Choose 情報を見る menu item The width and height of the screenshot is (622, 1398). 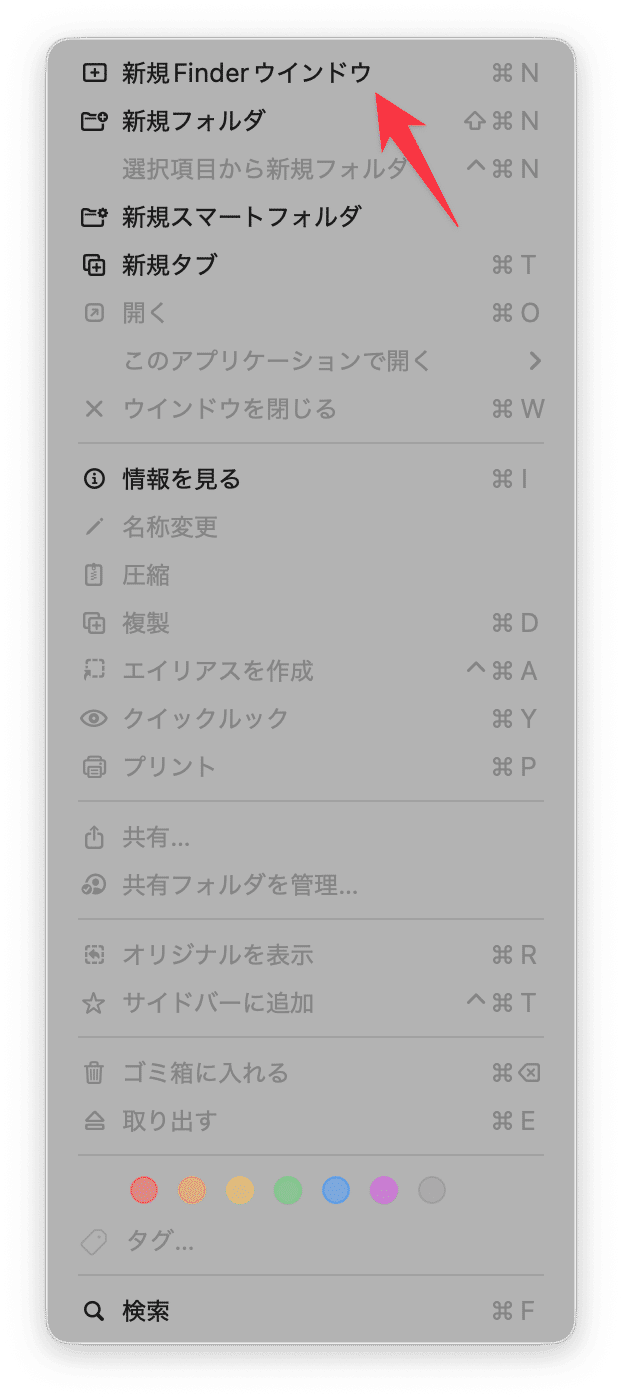tap(181, 479)
